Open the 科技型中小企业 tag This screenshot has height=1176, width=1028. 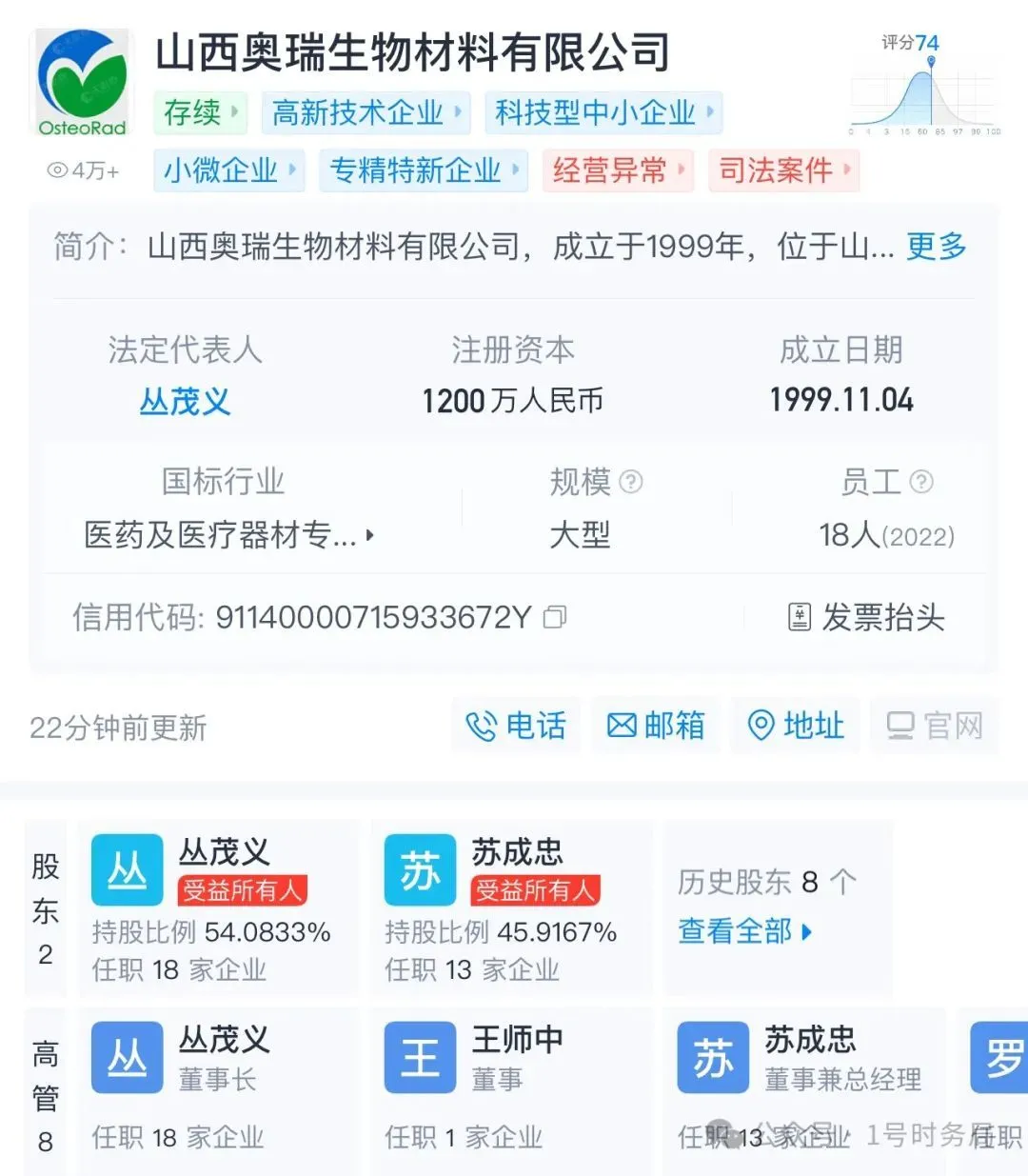click(x=603, y=113)
